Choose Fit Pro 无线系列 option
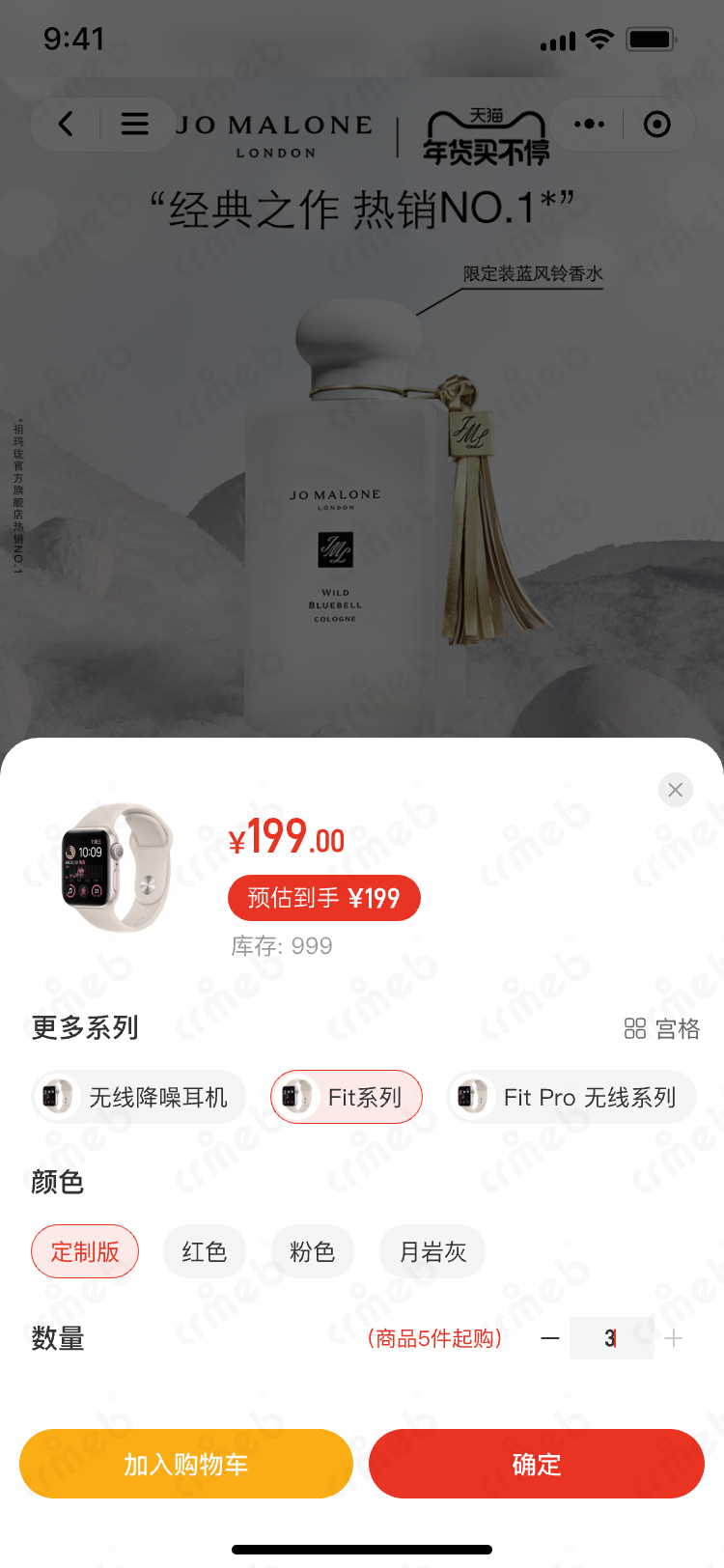Image resolution: width=724 pixels, height=1568 pixels. [x=571, y=1097]
